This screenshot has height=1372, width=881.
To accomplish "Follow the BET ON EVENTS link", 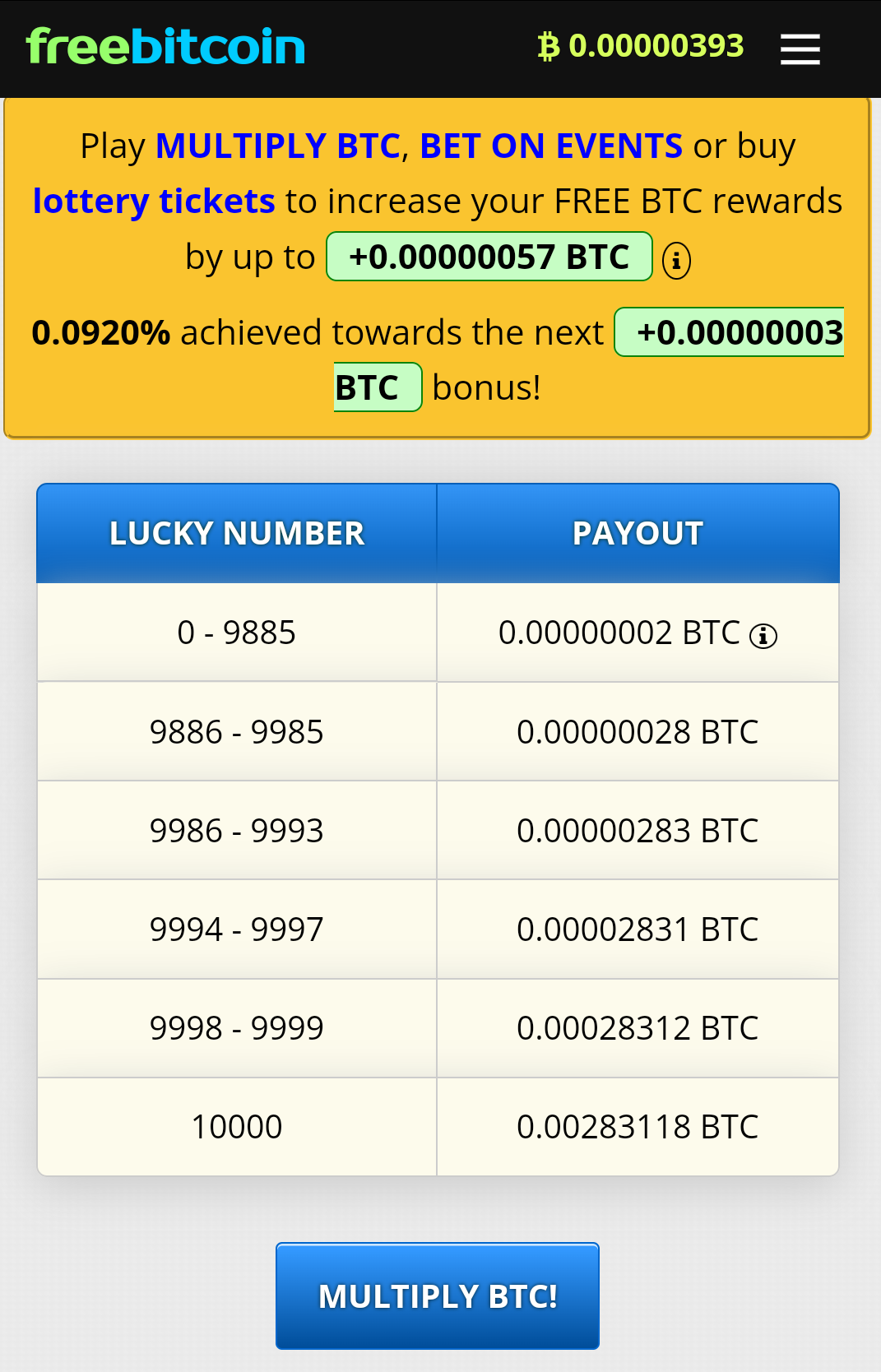I will click(x=550, y=146).
